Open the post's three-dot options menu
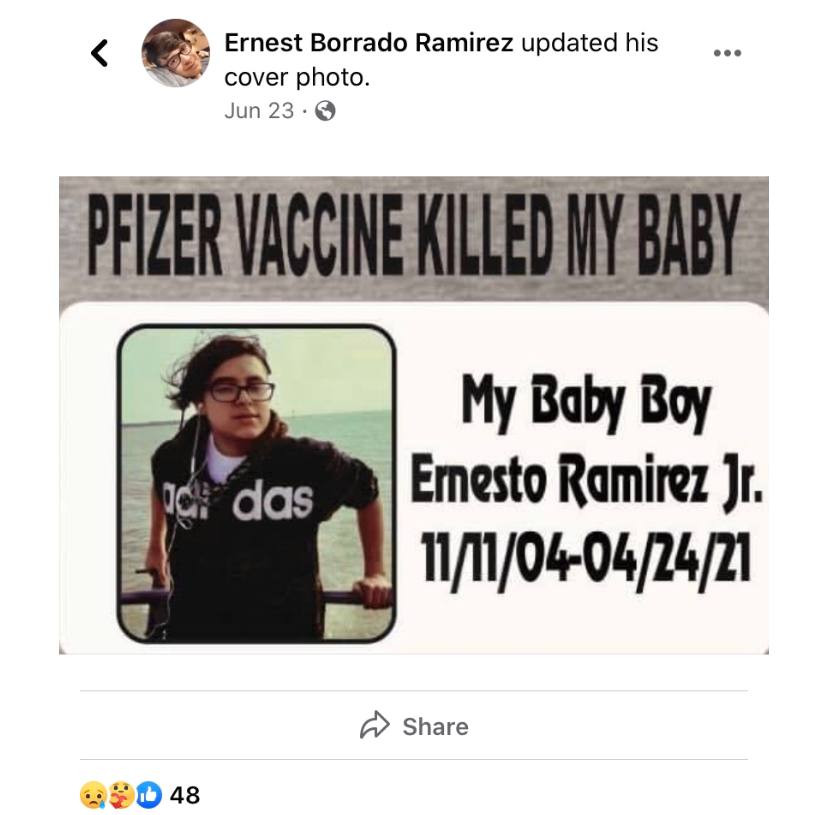The width and height of the screenshot is (828, 815). coord(727,53)
